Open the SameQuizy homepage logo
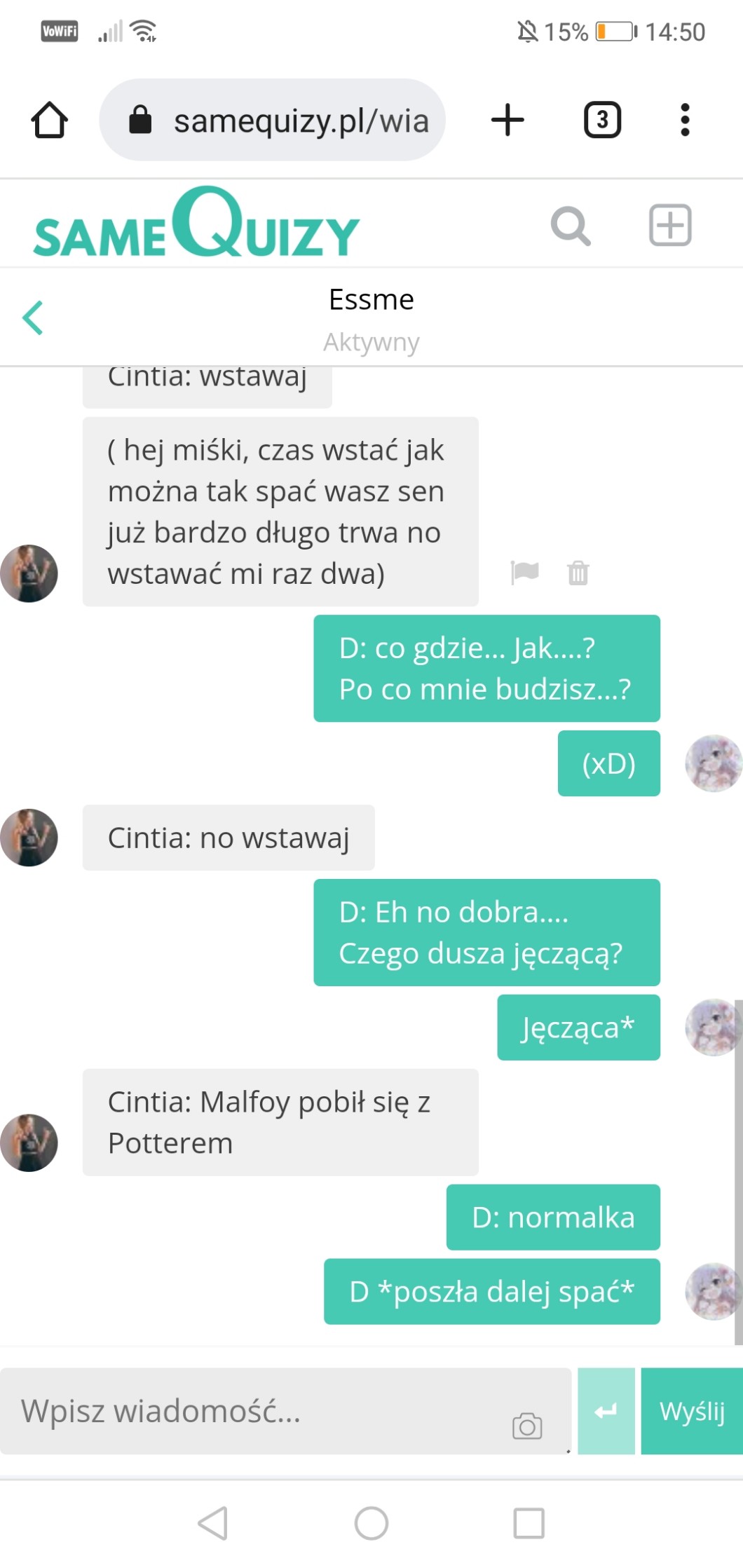Image resolution: width=743 pixels, height=1568 pixels. [x=196, y=224]
